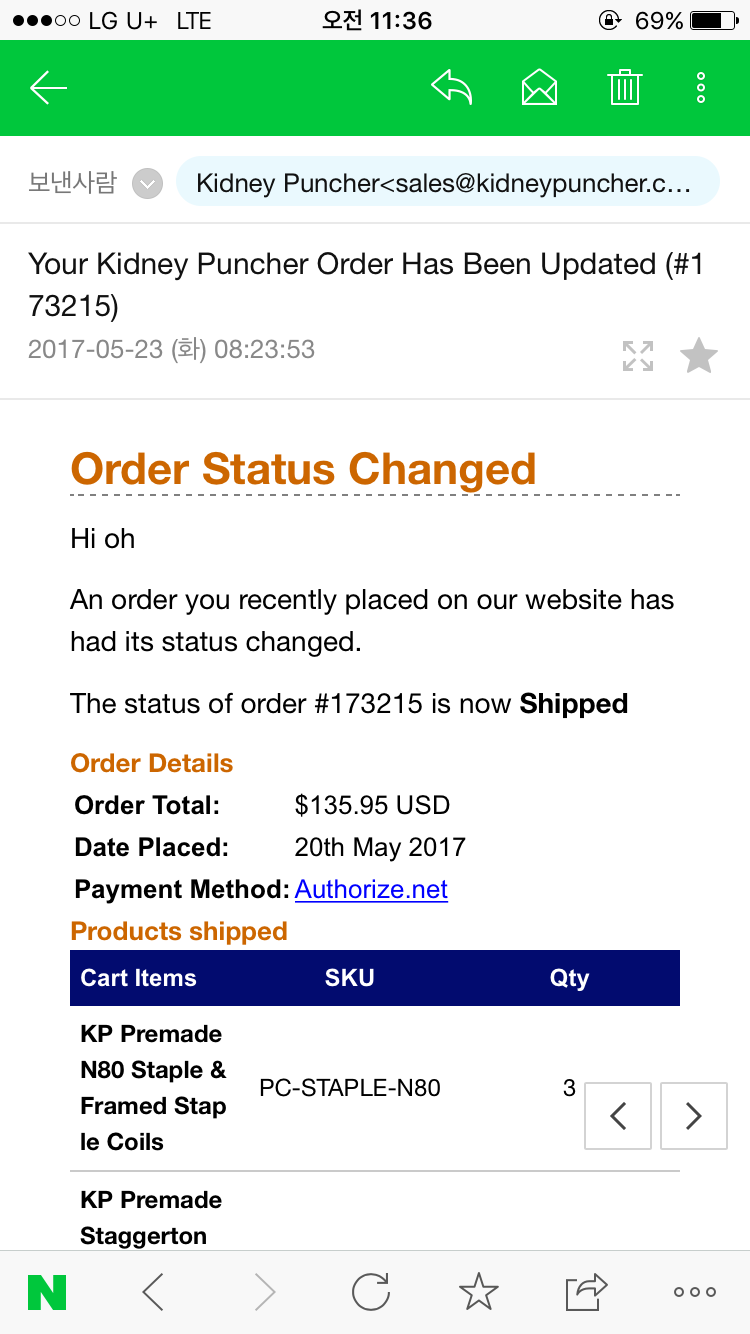750x1334 pixels.
Task: Mark the email with the envelope icon
Action: [x=539, y=88]
